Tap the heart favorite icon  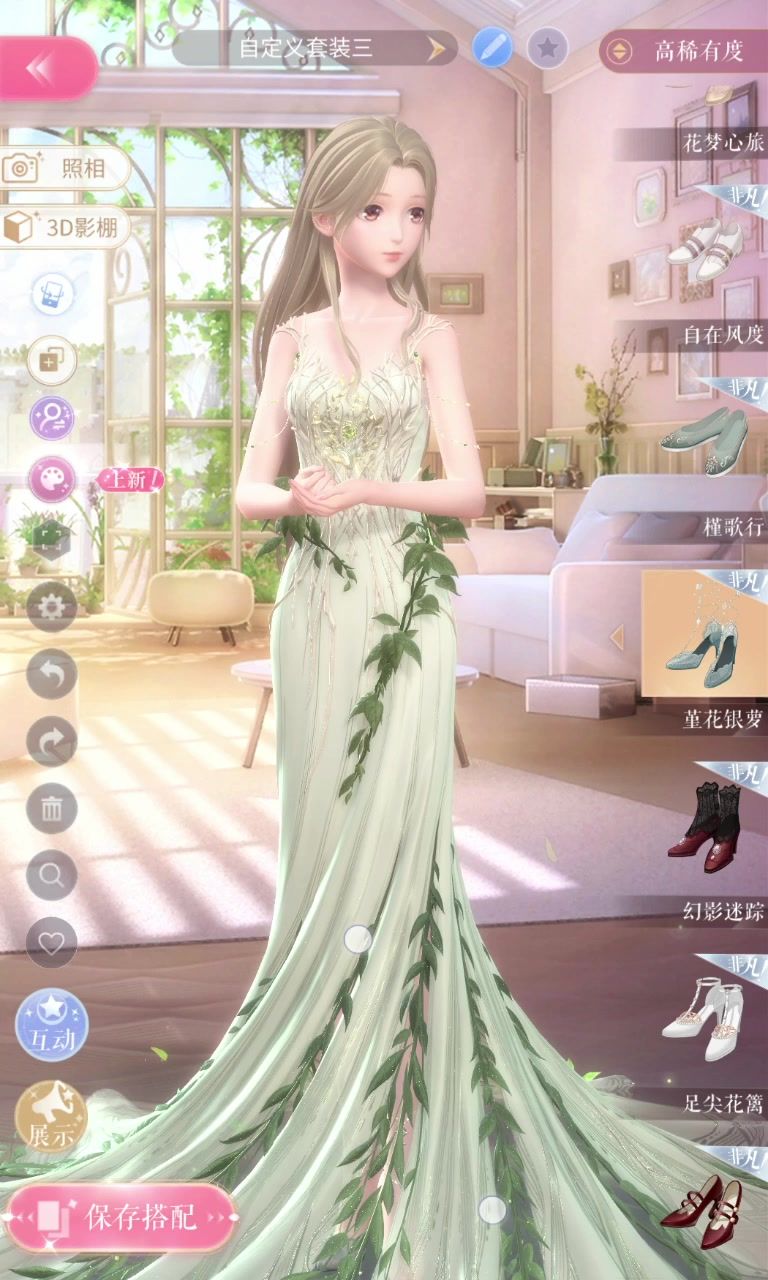[51, 942]
